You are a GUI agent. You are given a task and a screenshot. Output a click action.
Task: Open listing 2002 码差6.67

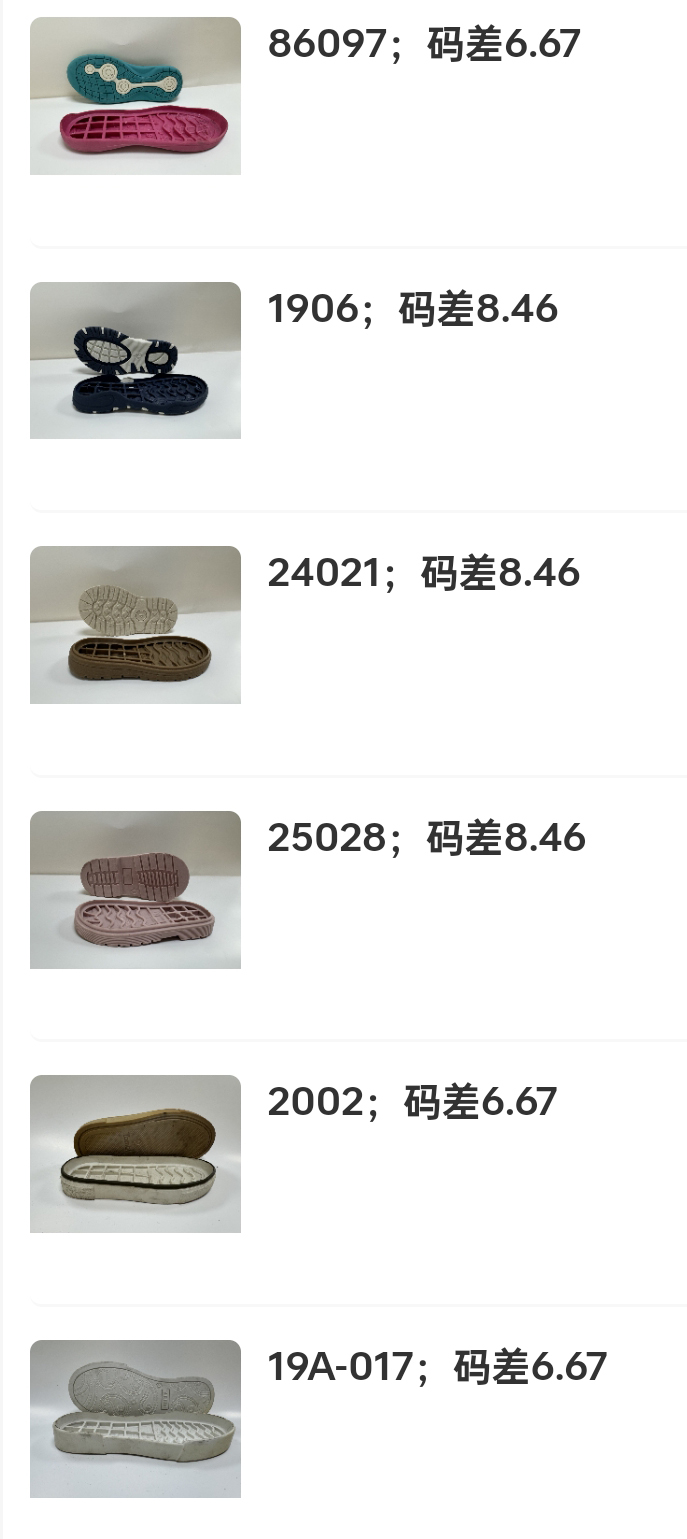click(x=412, y=1102)
